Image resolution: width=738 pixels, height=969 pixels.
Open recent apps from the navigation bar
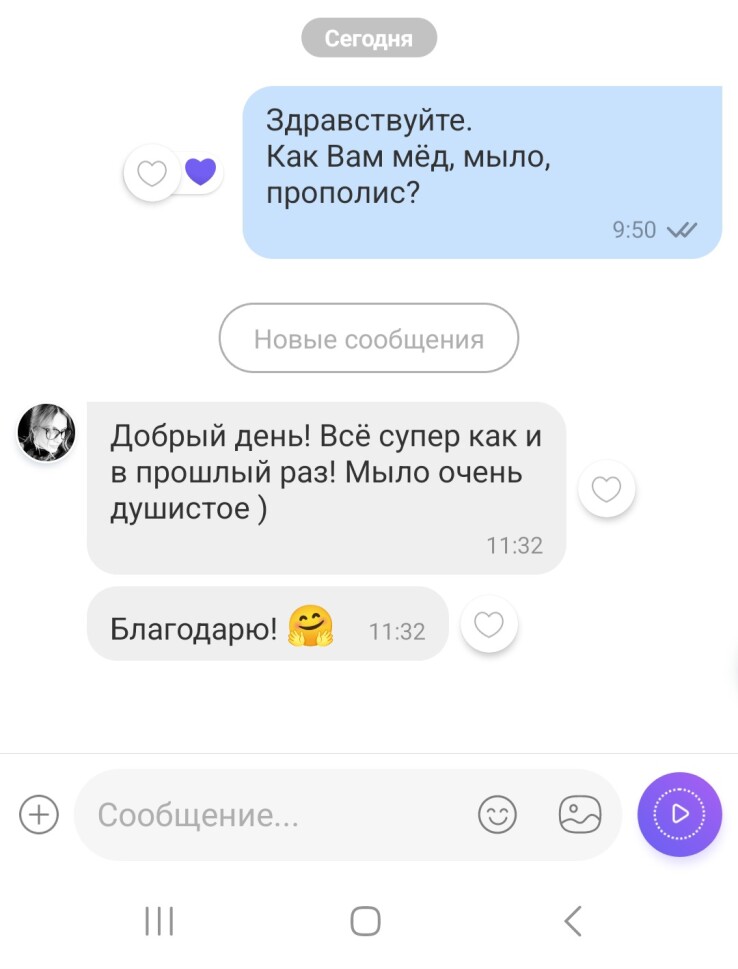[x=159, y=921]
